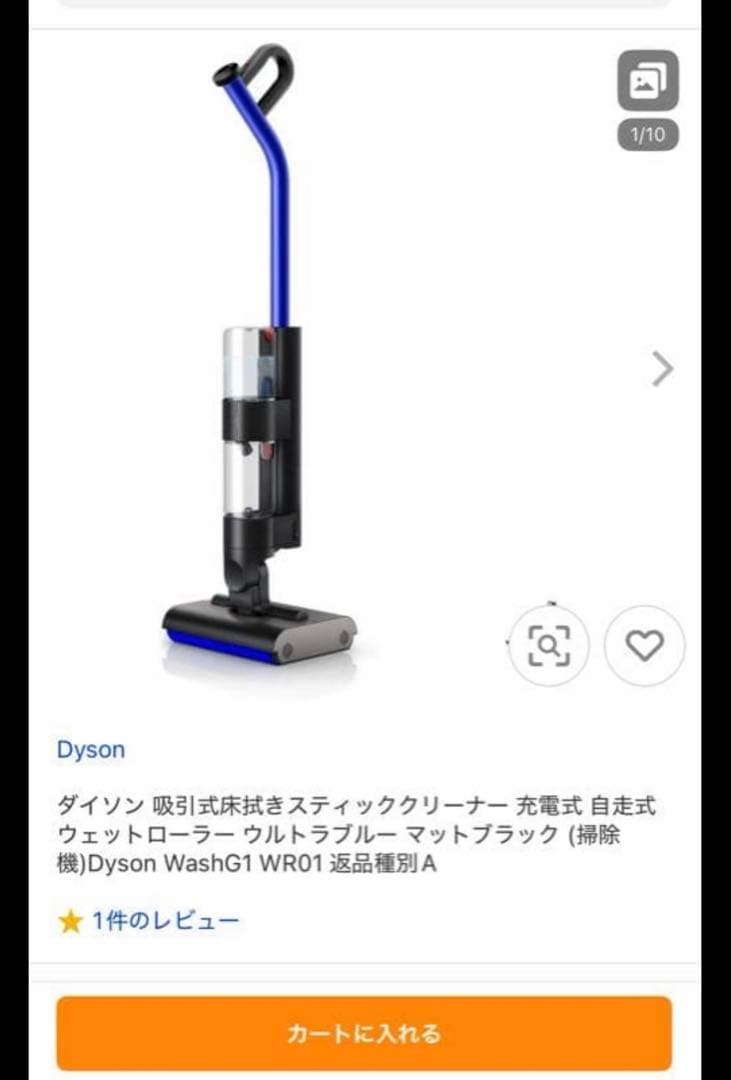Image resolution: width=731 pixels, height=1080 pixels.
Task: Click the right-pointing chevron beside the product image
Action: pyautogui.click(x=660, y=370)
